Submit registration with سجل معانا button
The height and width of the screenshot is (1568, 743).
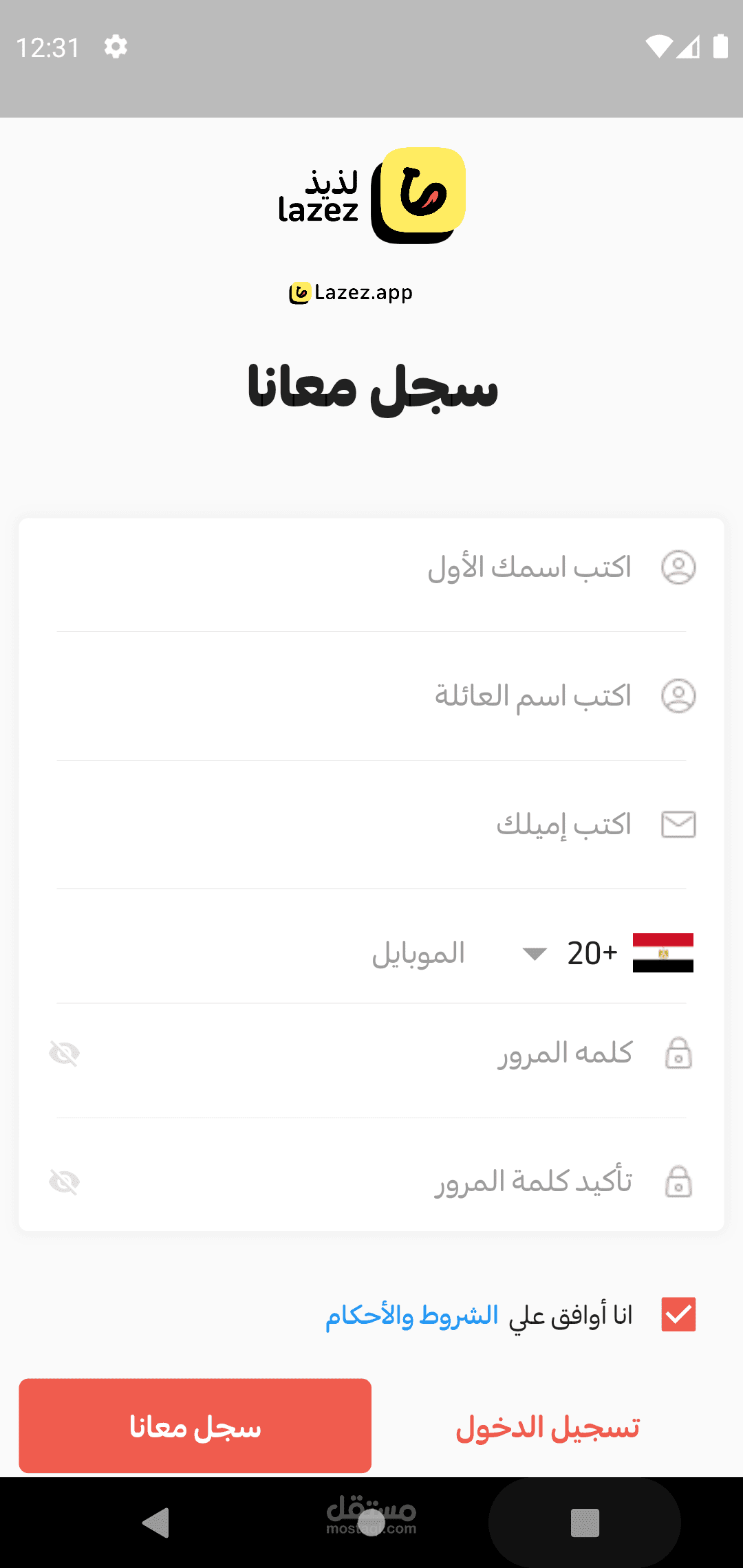tap(195, 1426)
